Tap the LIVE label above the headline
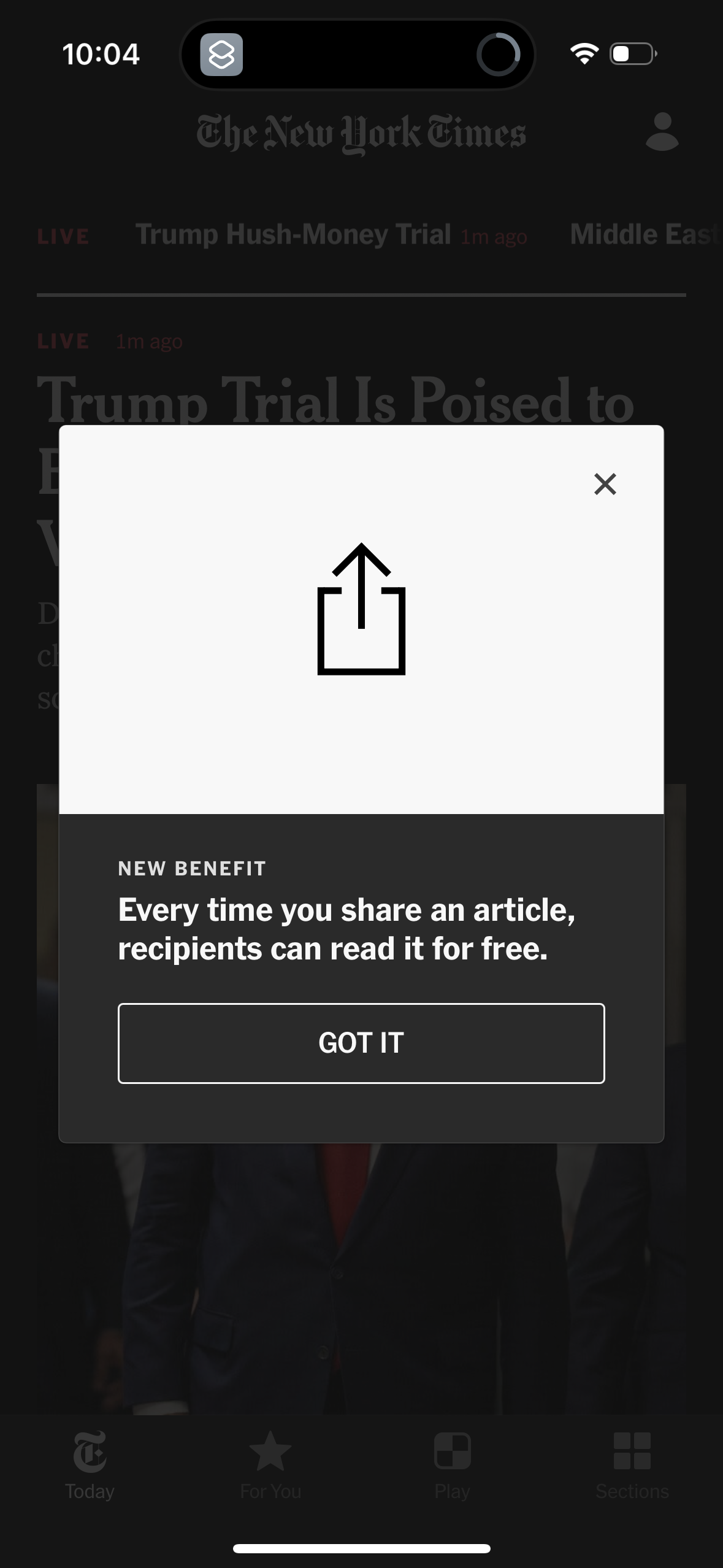723x1568 pixels. (x=62, y=340)
